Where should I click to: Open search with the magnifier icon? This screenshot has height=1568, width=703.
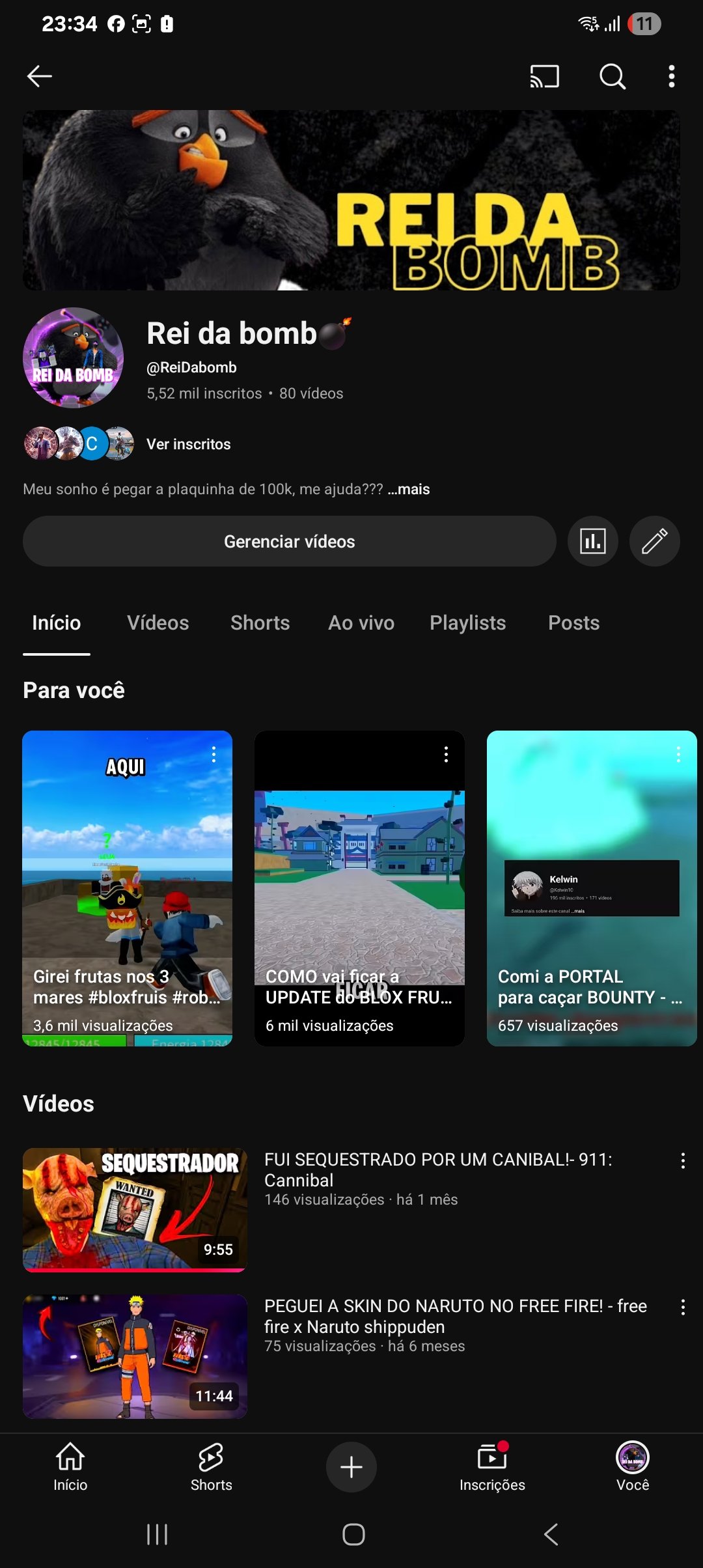[612, 76]
